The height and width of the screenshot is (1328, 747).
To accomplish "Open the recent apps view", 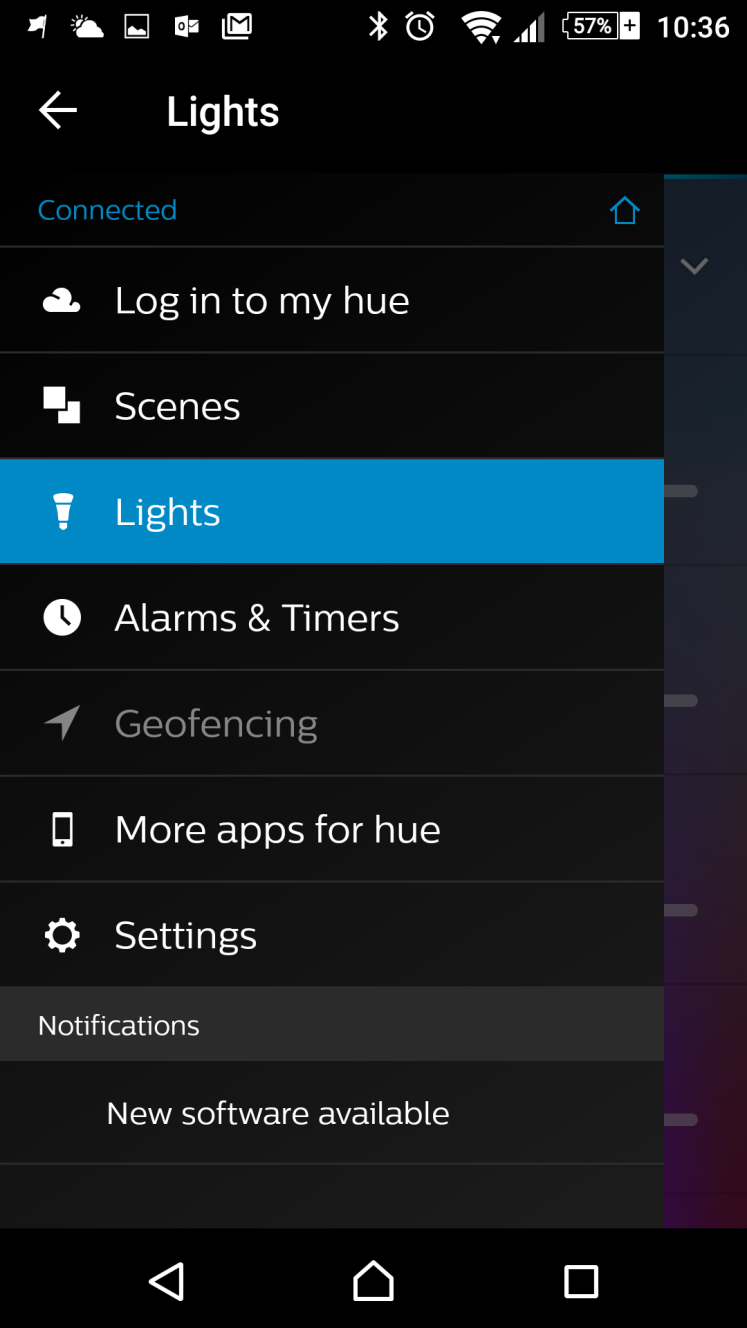I will [581, 1281].
